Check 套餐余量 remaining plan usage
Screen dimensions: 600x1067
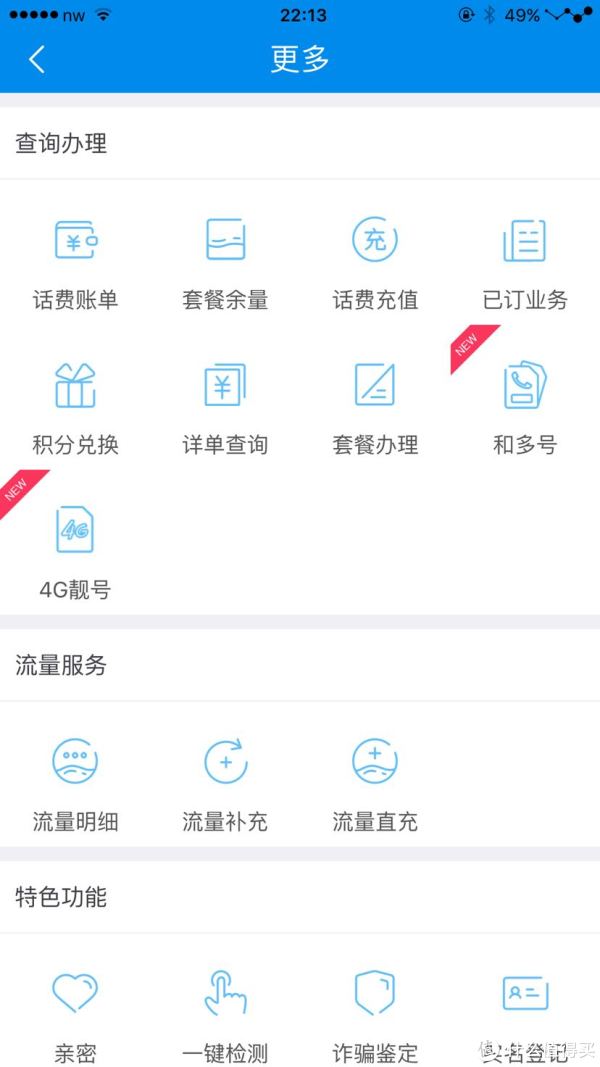225,264
